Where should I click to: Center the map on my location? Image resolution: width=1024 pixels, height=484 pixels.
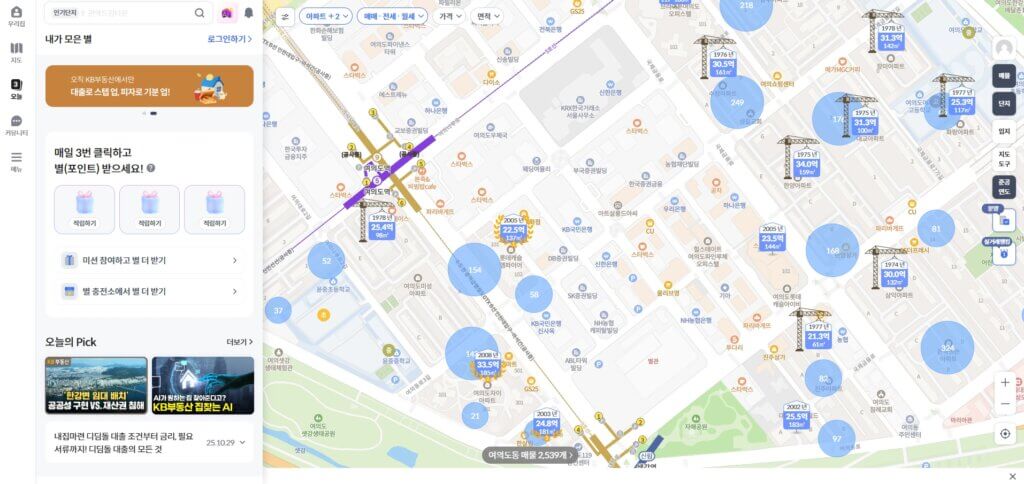[x=1005, y=434]
